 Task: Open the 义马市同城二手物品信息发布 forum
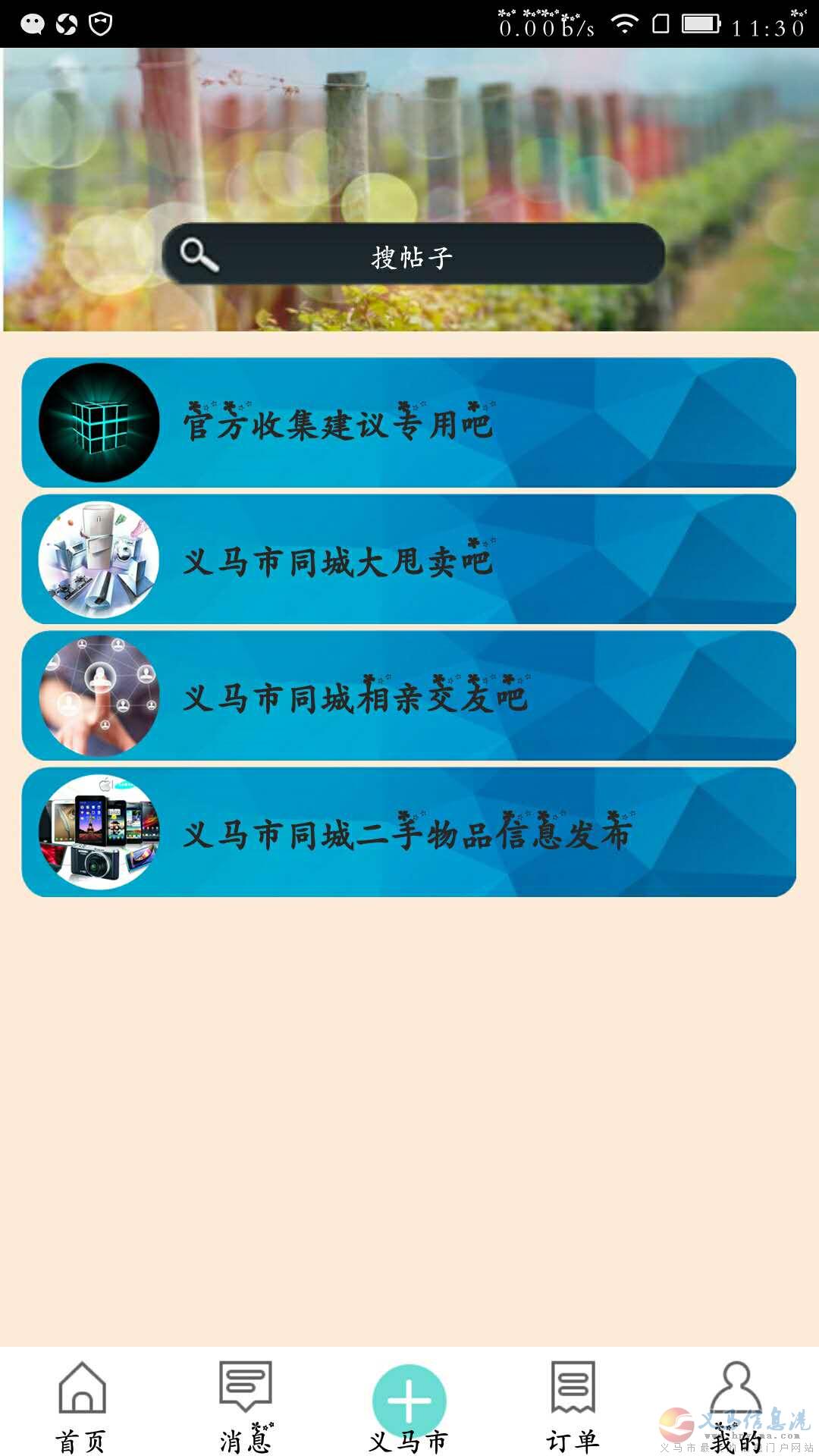(409, 833)
